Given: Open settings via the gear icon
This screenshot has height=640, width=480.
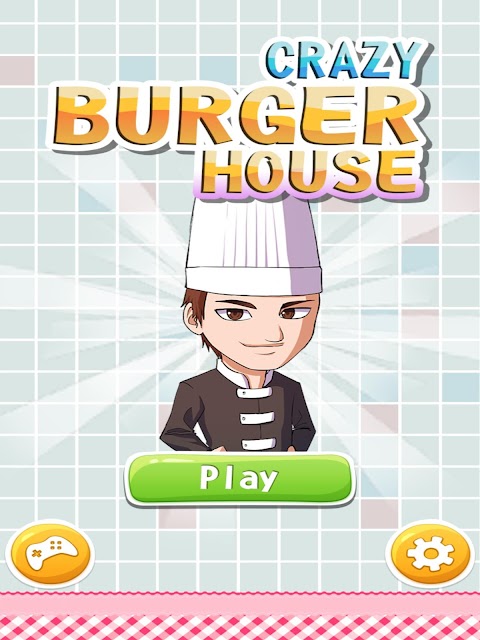Looking at the screenshot, I should (430, 554).
